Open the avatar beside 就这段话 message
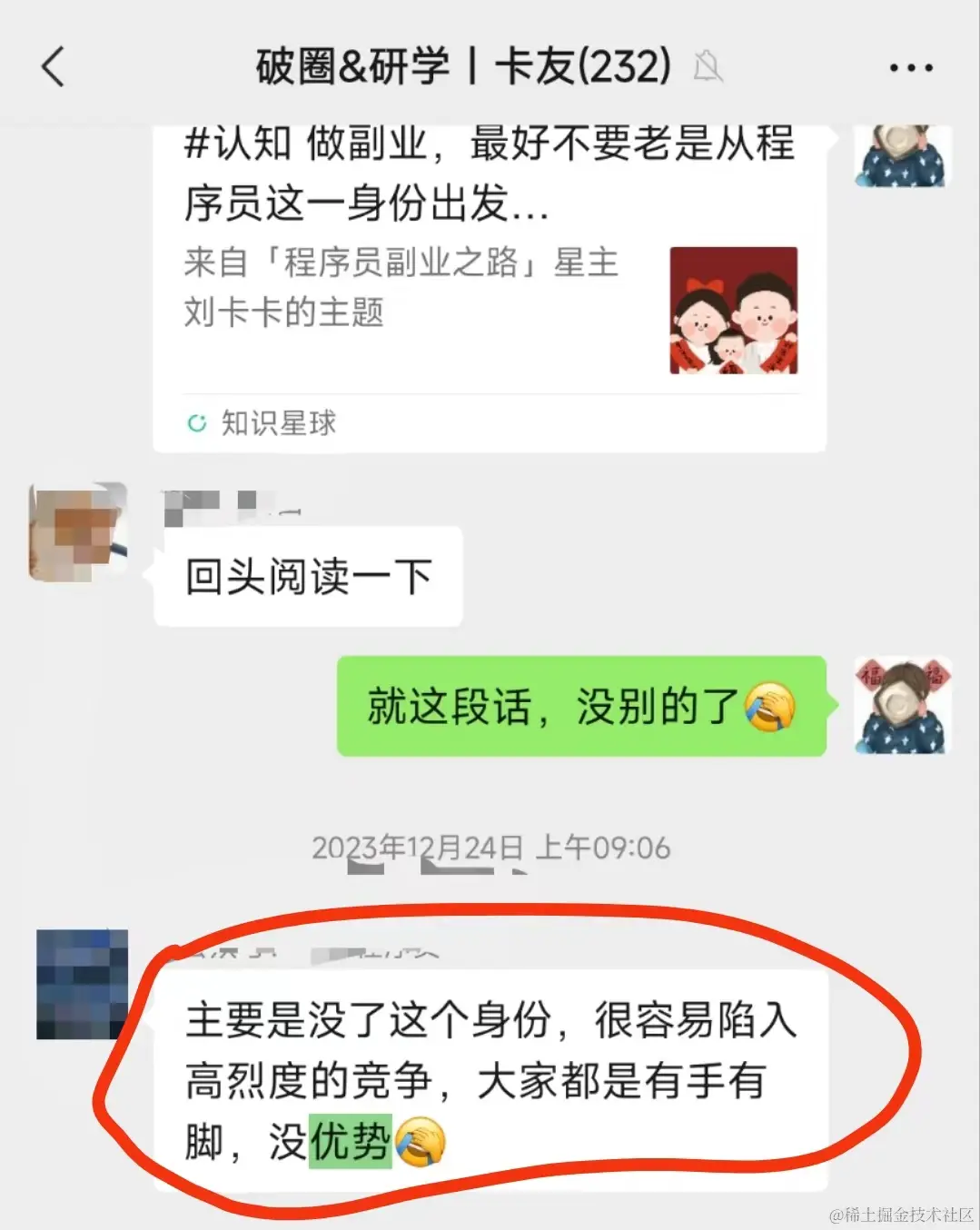This screenshot has height=1230, width=980. tap(902, 705)
